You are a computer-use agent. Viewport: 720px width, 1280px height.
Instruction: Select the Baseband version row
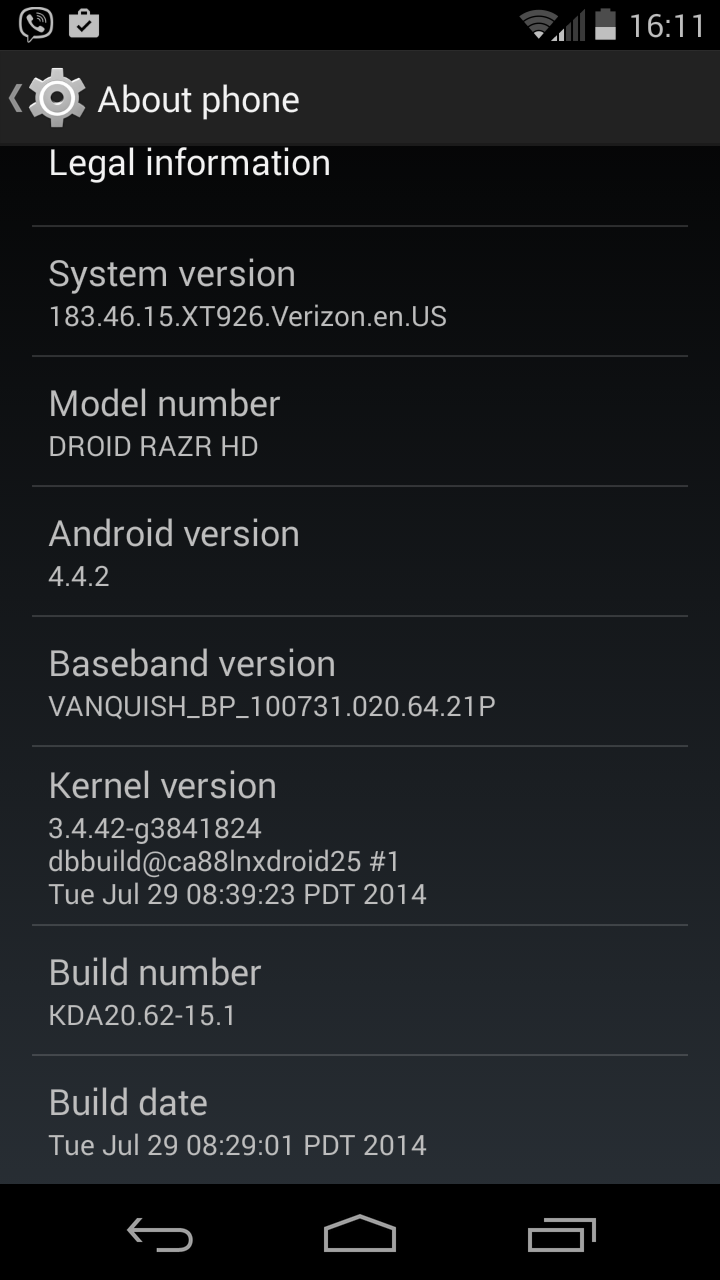pos(360,681)
